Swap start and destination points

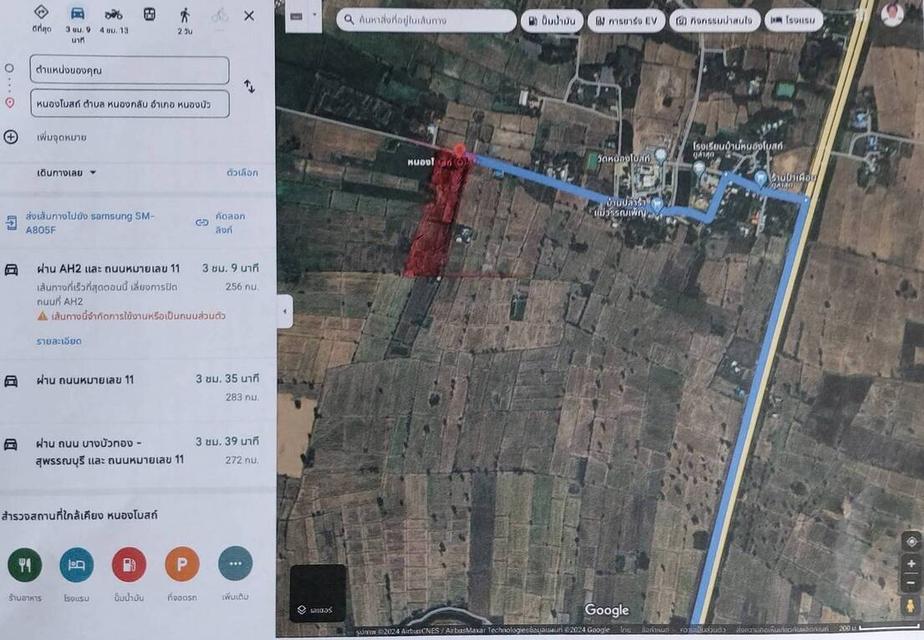pos(249,87)
